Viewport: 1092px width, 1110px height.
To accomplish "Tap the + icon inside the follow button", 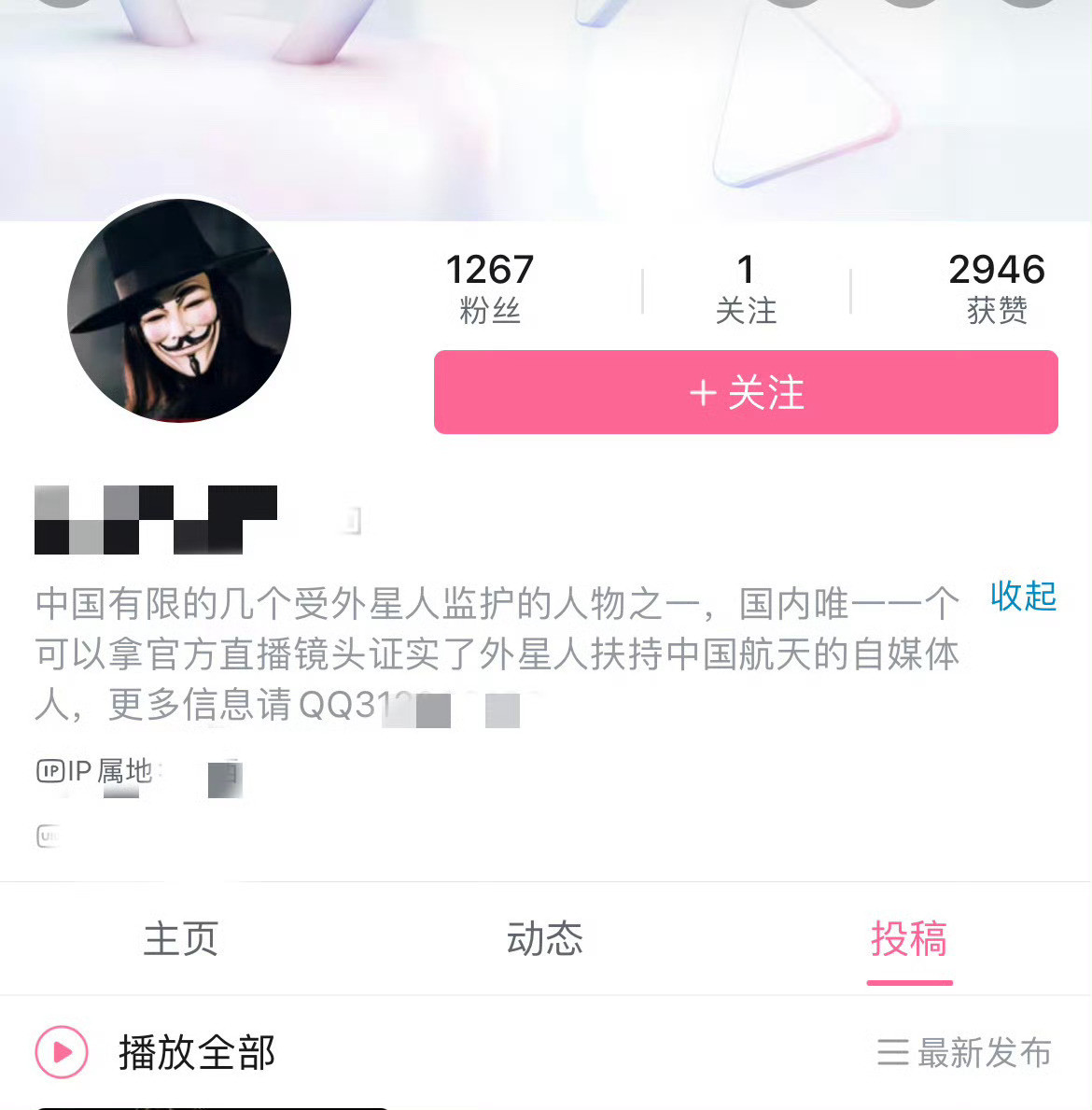I will 702,393.
